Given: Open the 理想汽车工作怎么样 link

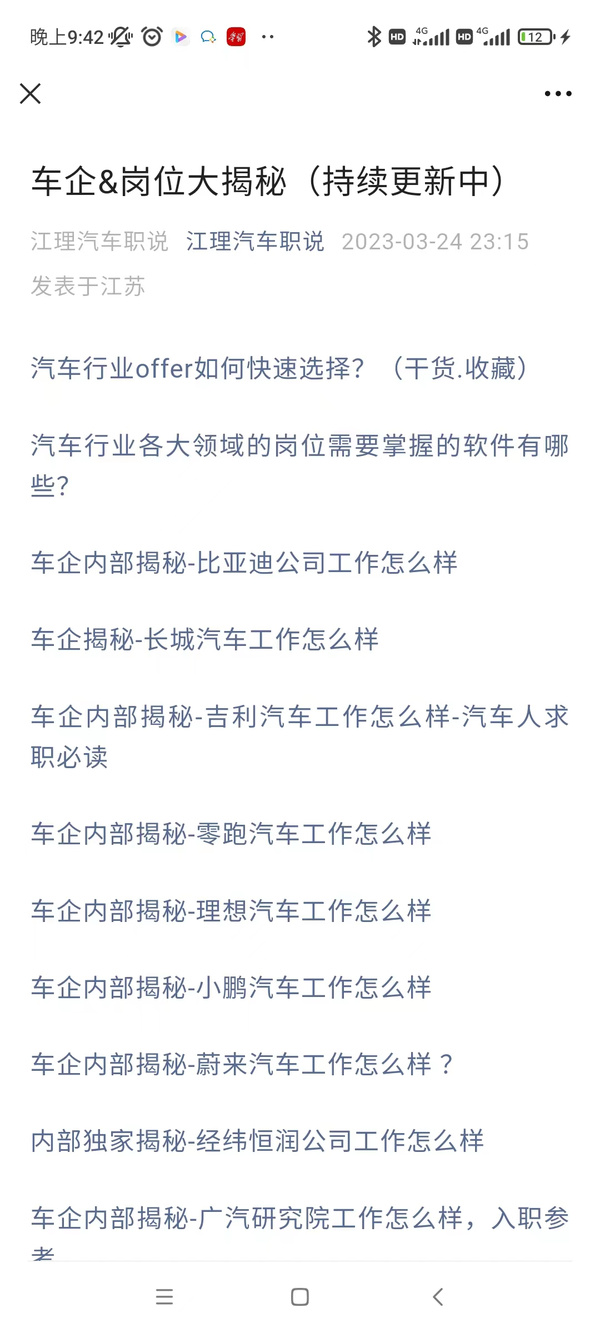Looking at the screenshot, I should point(231,910).
